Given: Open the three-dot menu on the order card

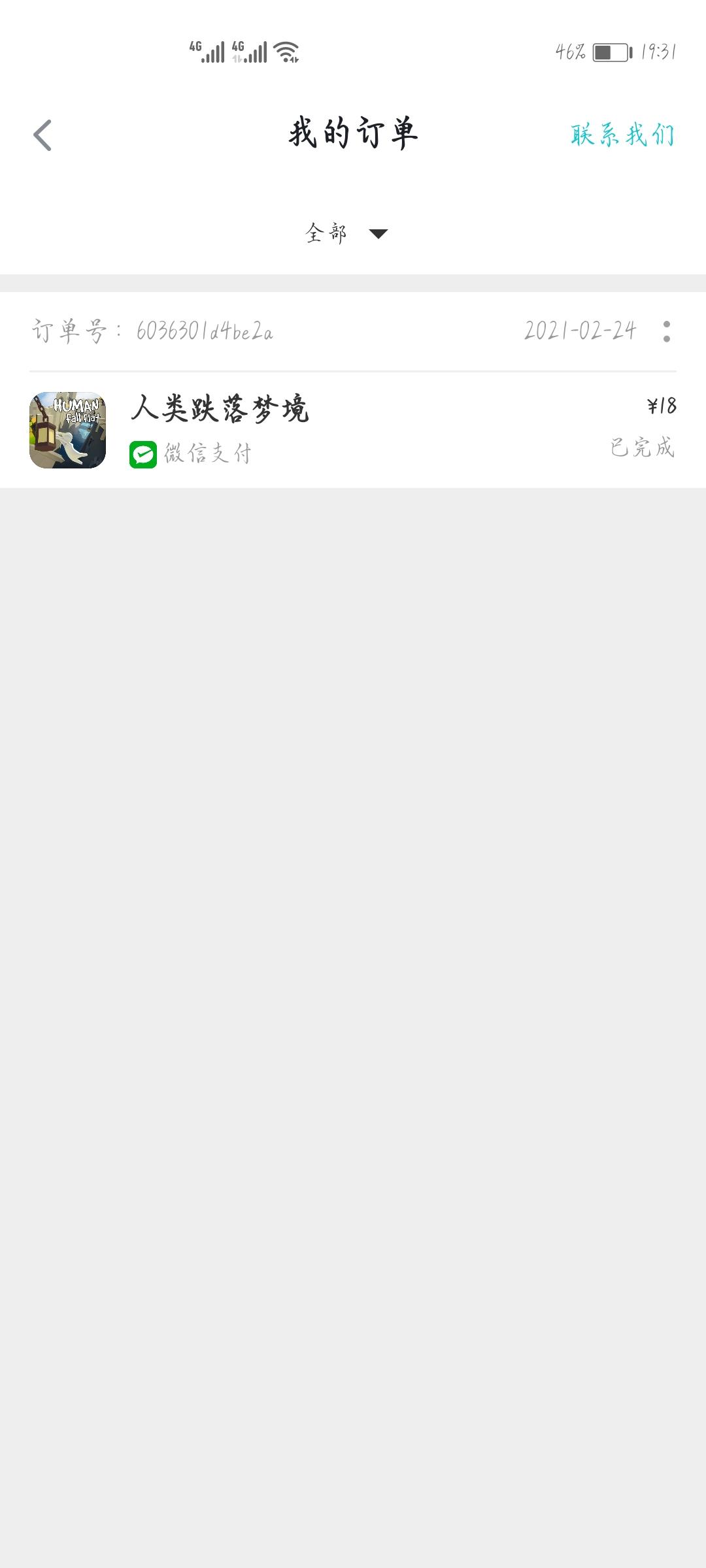Looking at the screenshot, I should [x=667, y=332].
